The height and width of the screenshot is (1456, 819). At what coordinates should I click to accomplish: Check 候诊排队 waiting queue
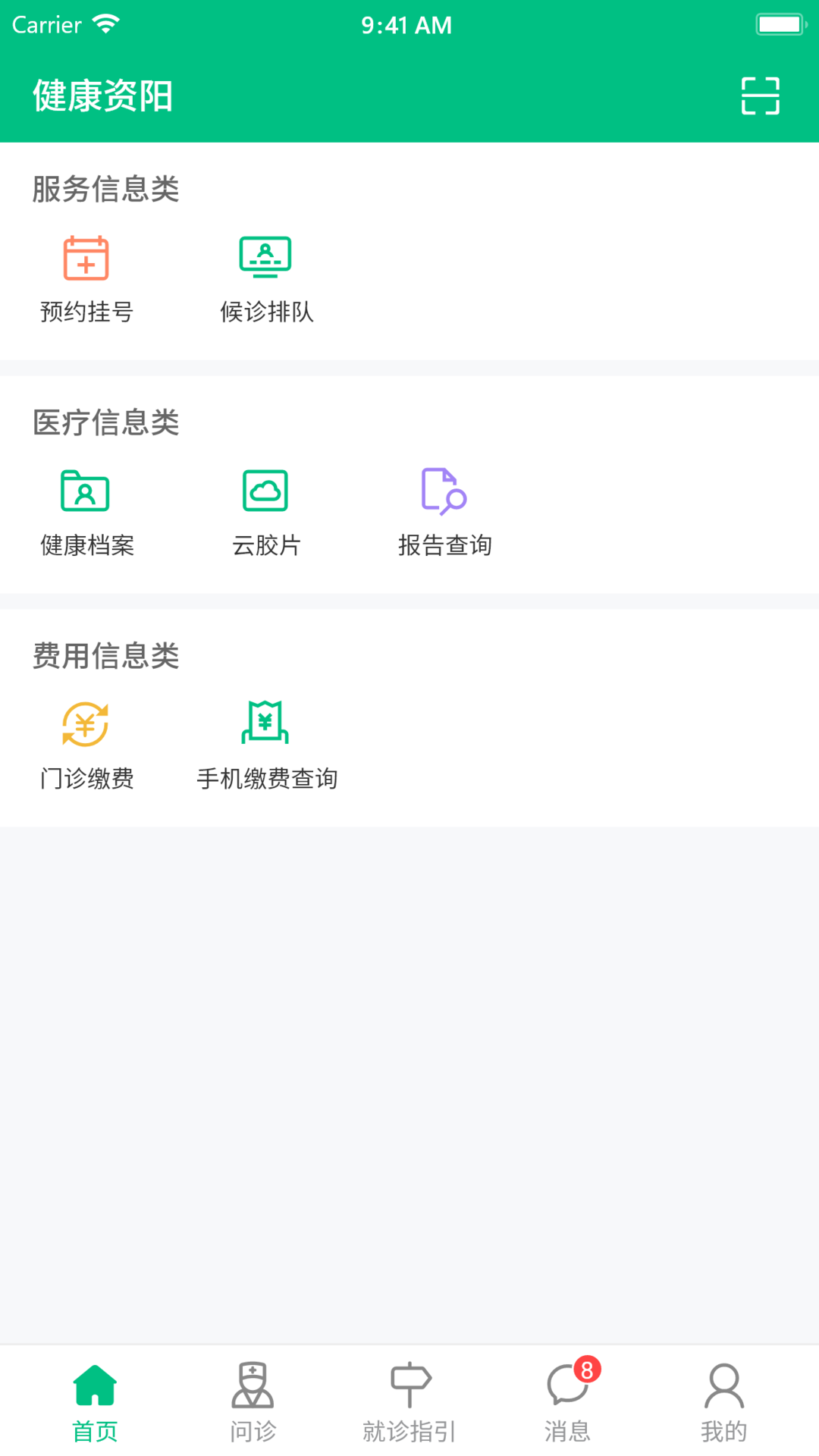click(266, 279)
